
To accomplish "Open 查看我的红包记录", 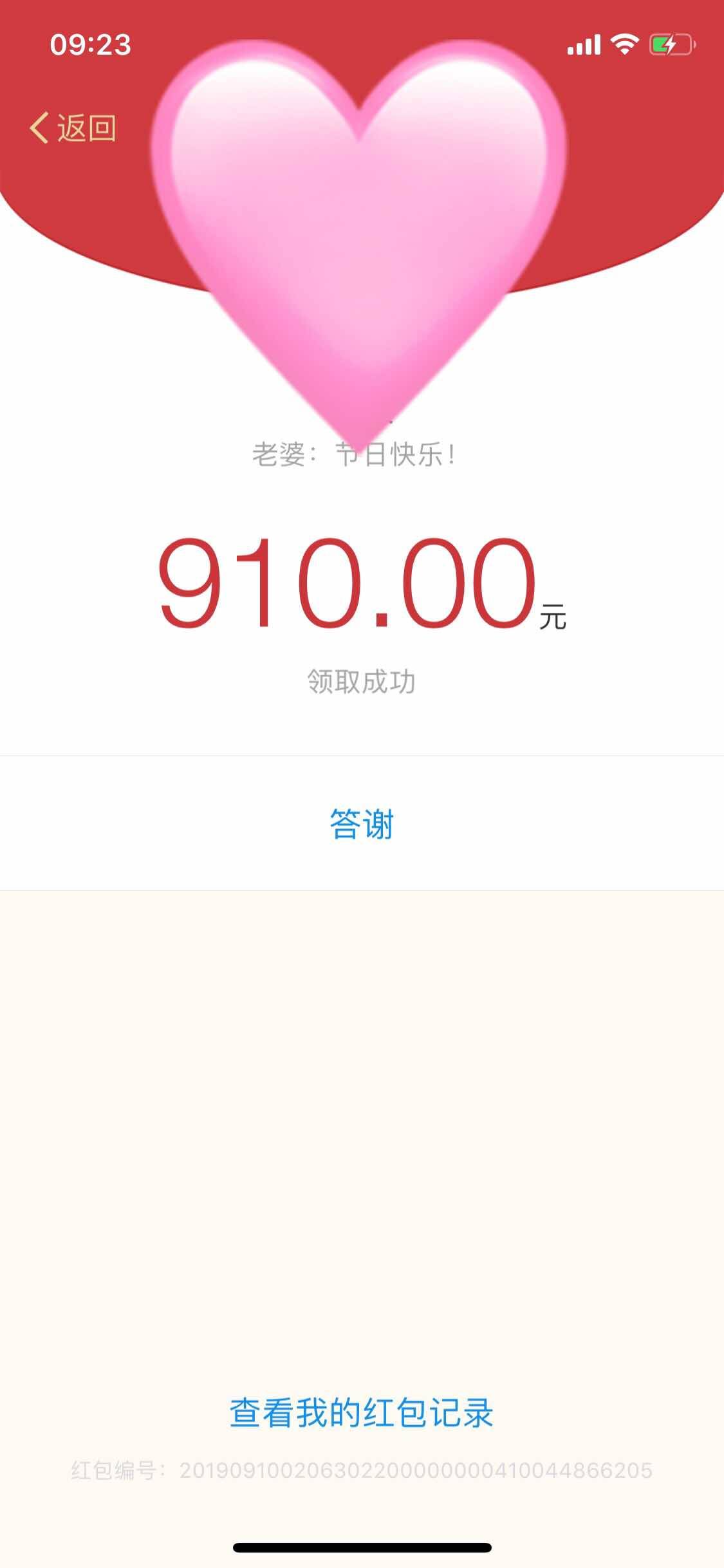I will 362,1412.
